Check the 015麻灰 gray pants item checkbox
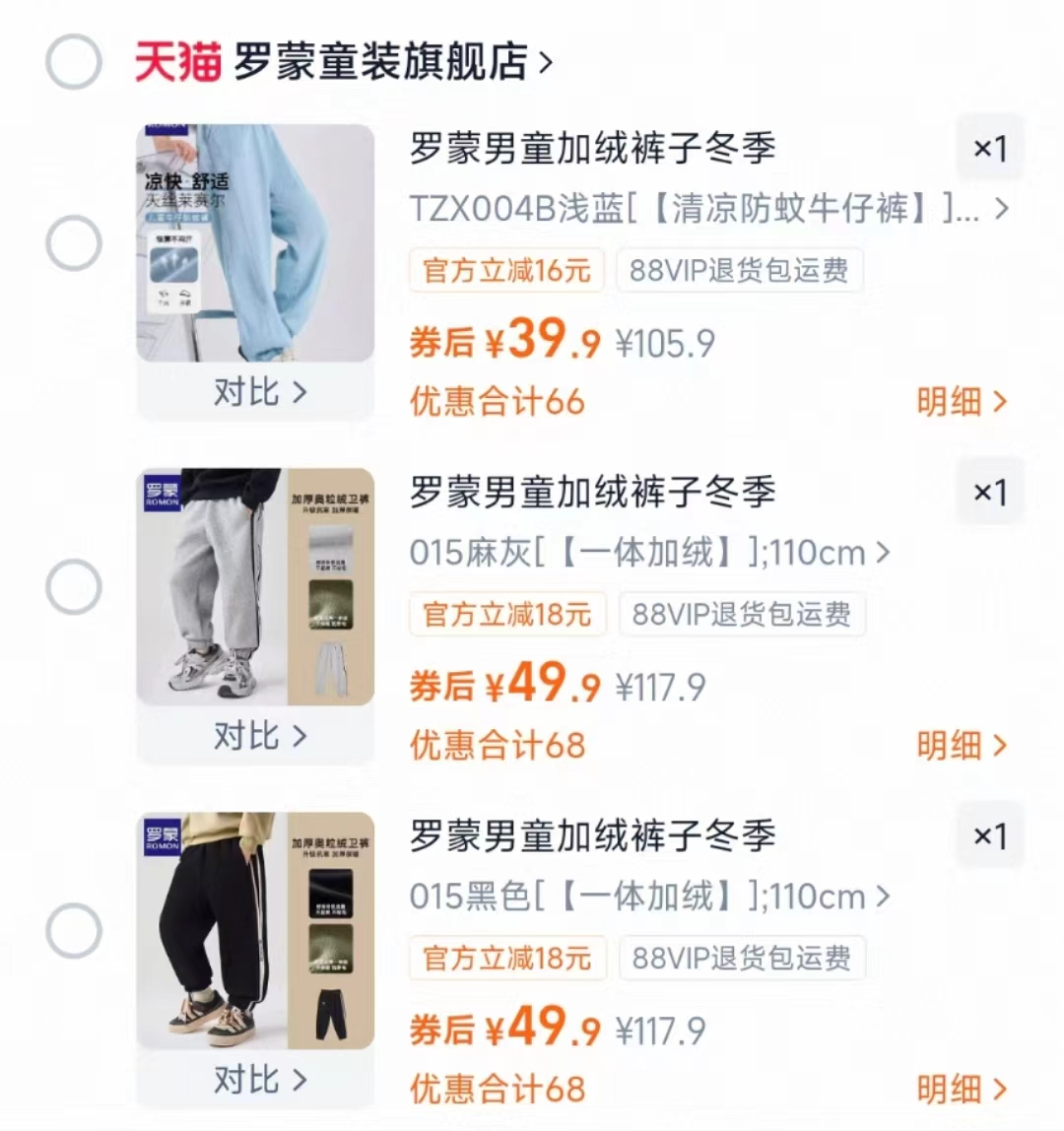Image resolution: width=1064 pixels, height=1131 pixels. point(74,586)
